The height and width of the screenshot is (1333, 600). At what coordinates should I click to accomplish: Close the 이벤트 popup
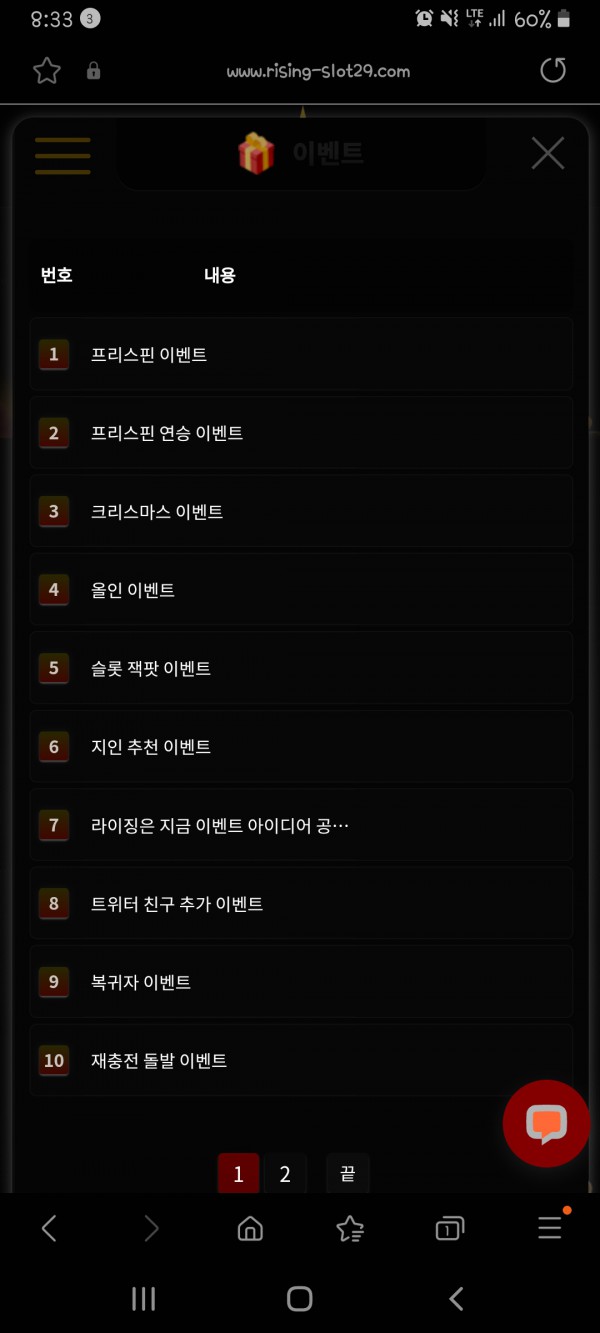click(547, 153)
